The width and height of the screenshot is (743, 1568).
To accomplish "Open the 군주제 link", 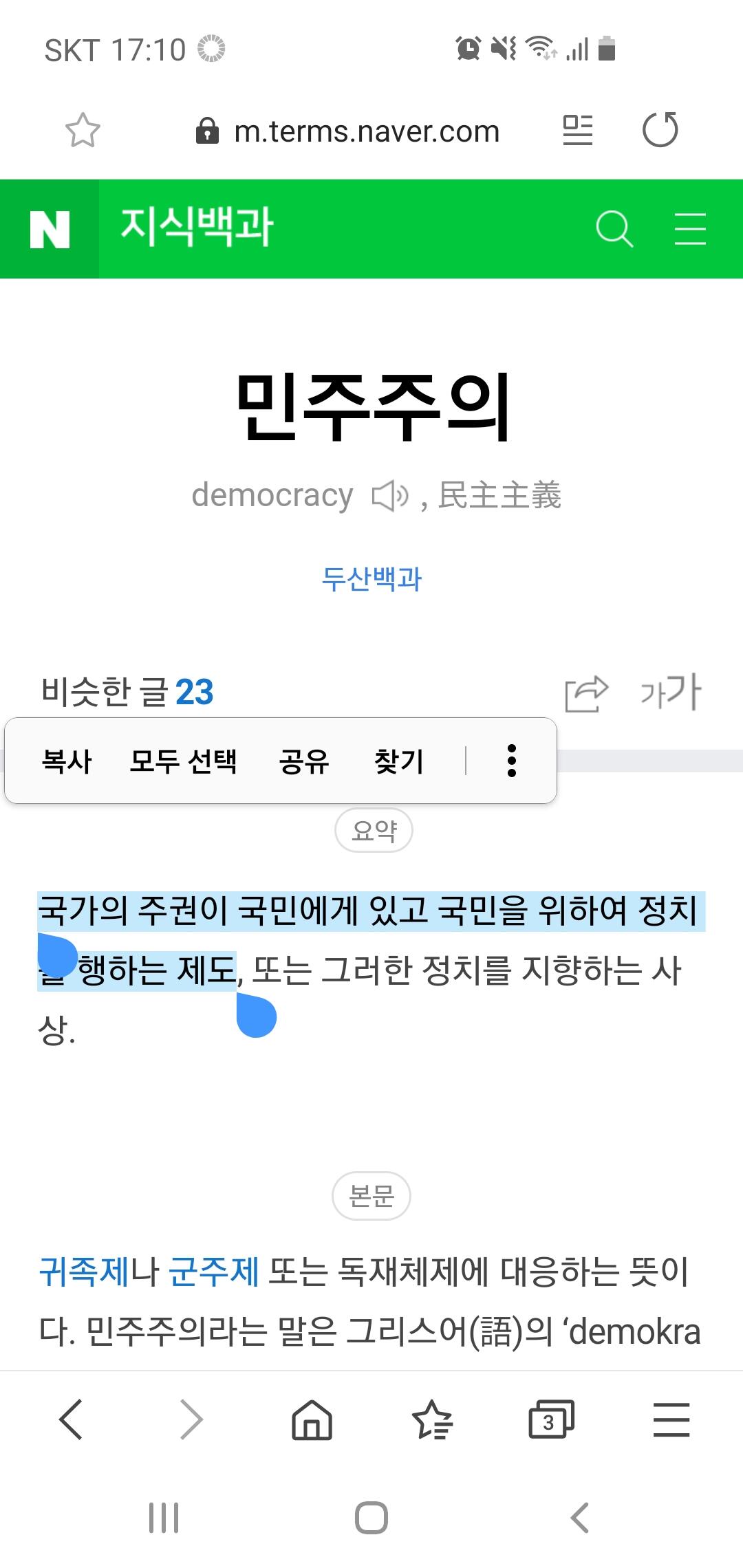I will click(214, 1272).
